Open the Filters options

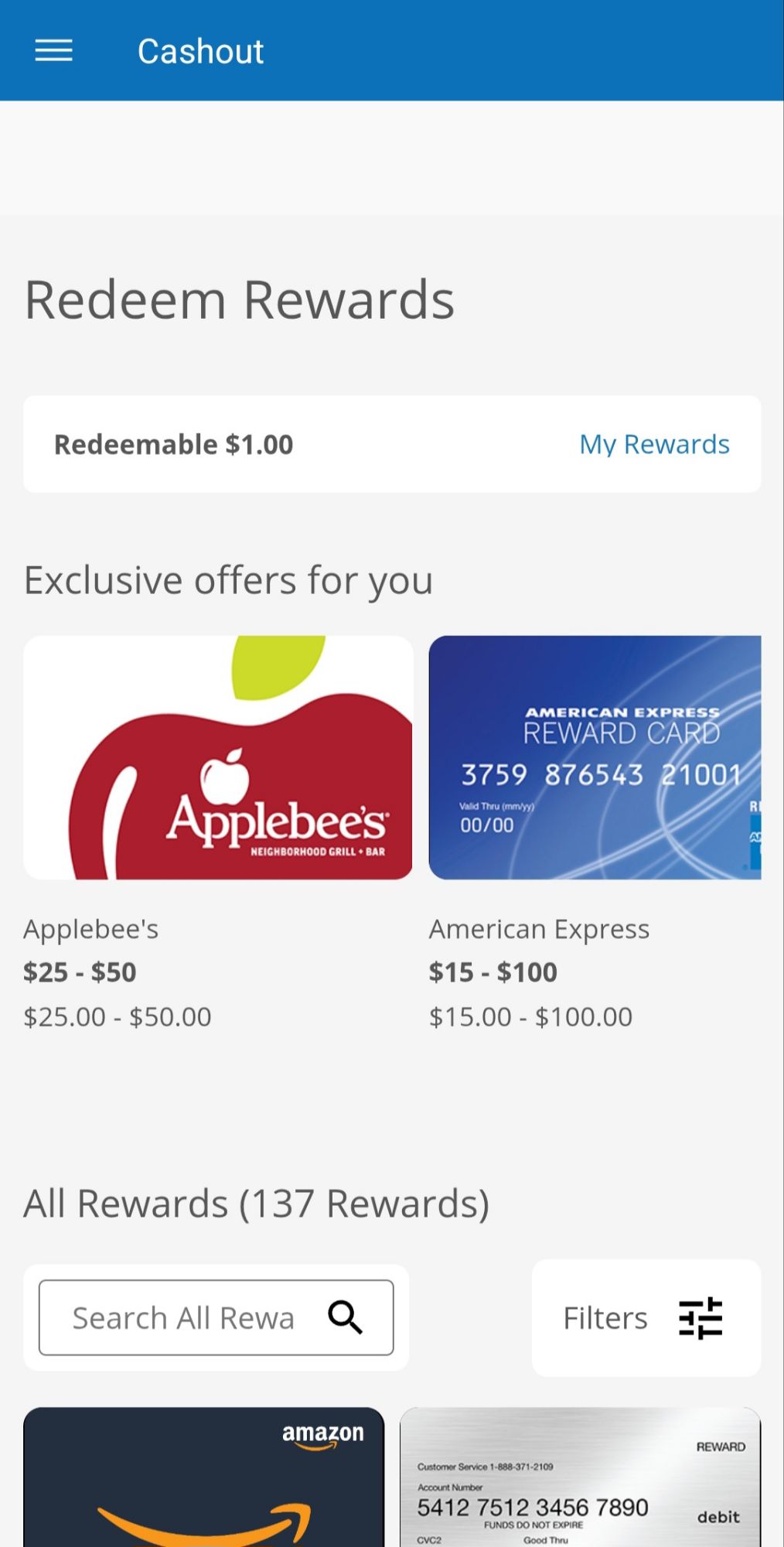click(646, 1318)
